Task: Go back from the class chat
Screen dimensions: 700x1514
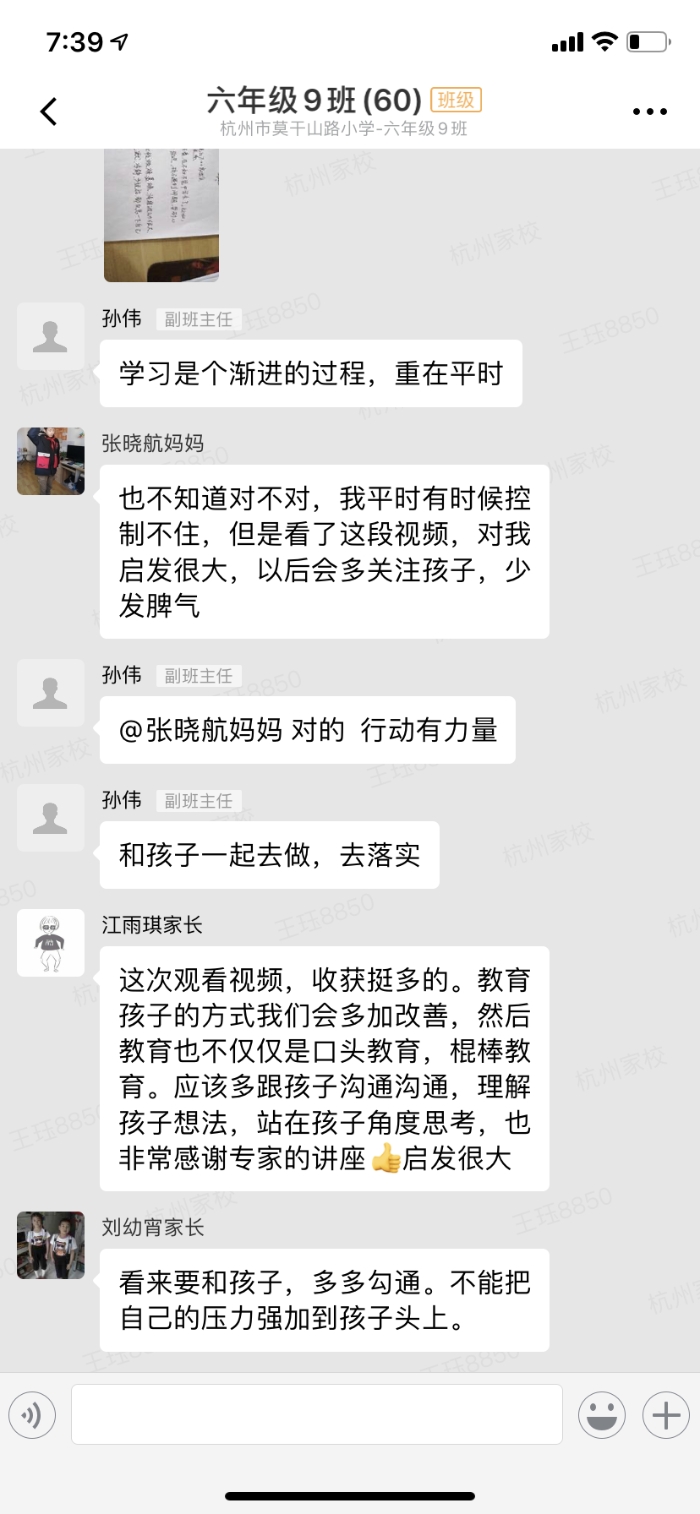Action: pyautogui.click(x=48, y=111)
